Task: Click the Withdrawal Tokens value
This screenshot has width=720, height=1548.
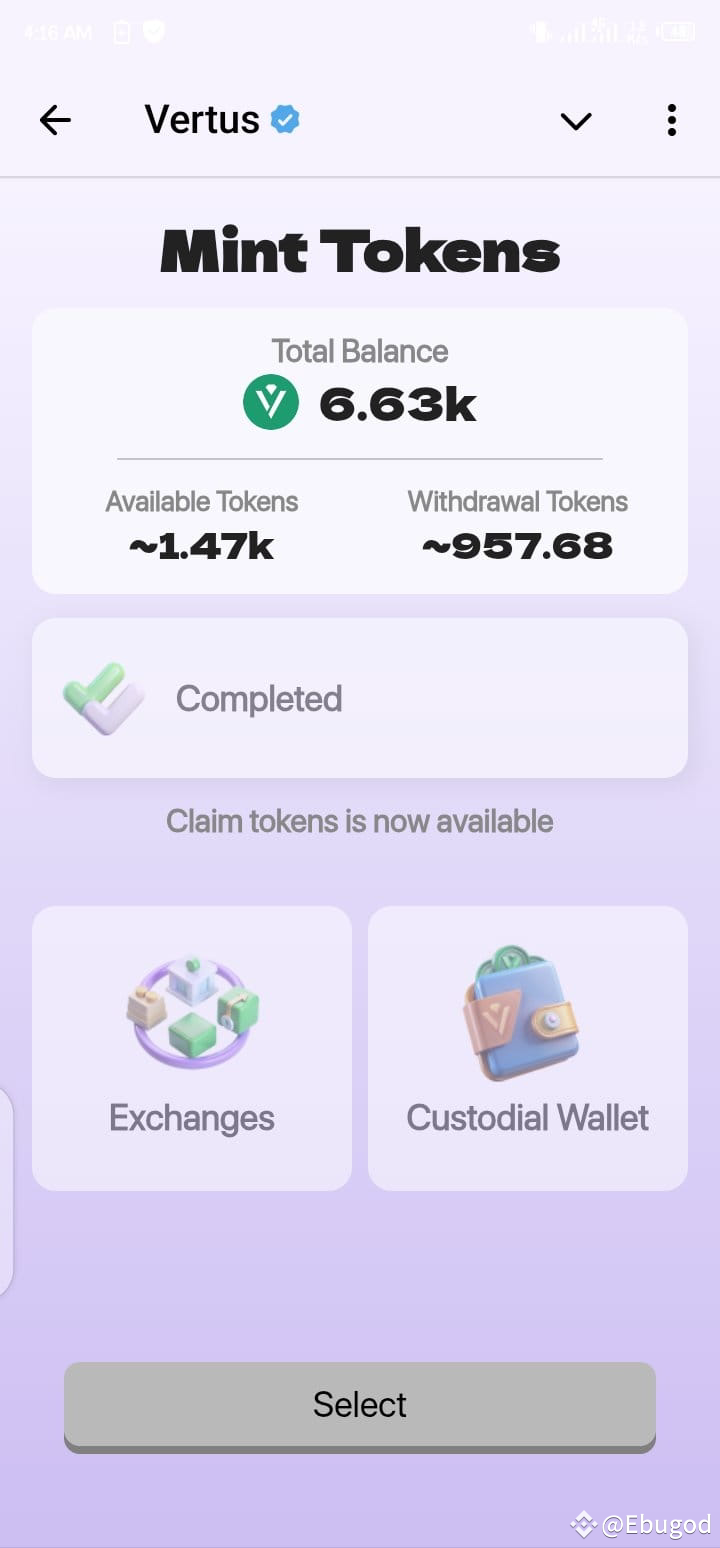Action: point(516,546)
